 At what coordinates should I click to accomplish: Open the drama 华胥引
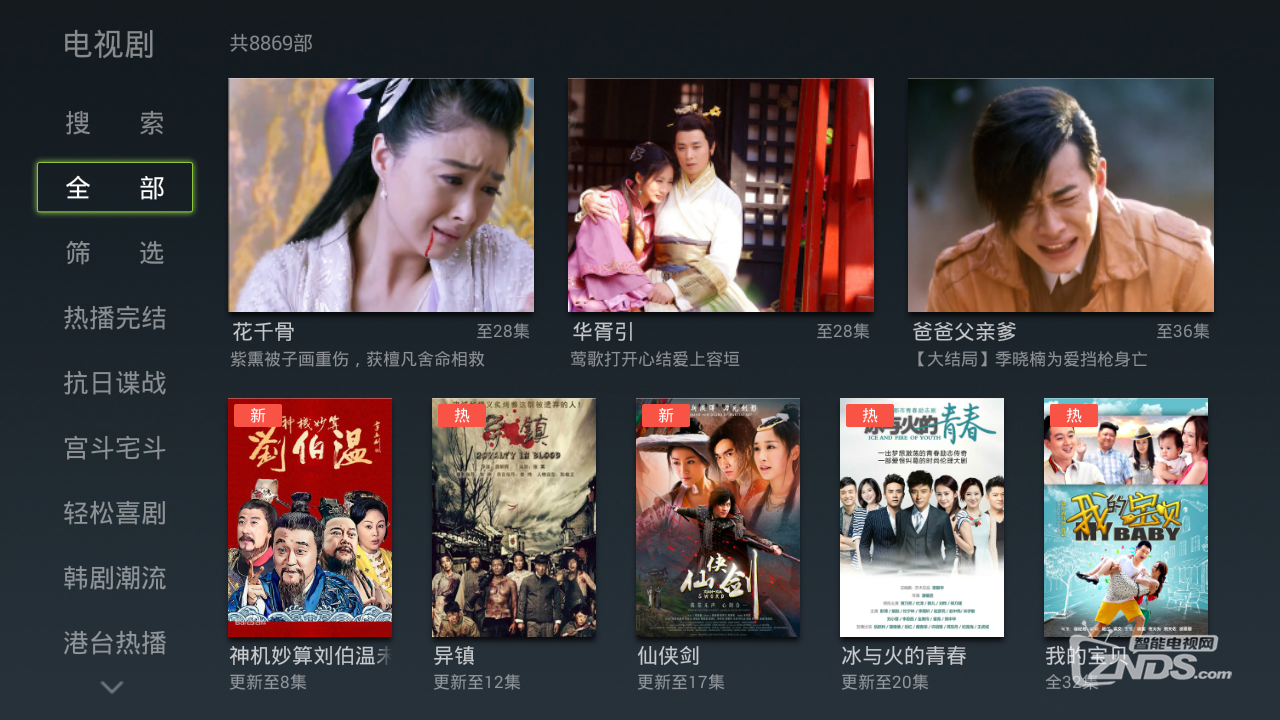tap(720, 195)
